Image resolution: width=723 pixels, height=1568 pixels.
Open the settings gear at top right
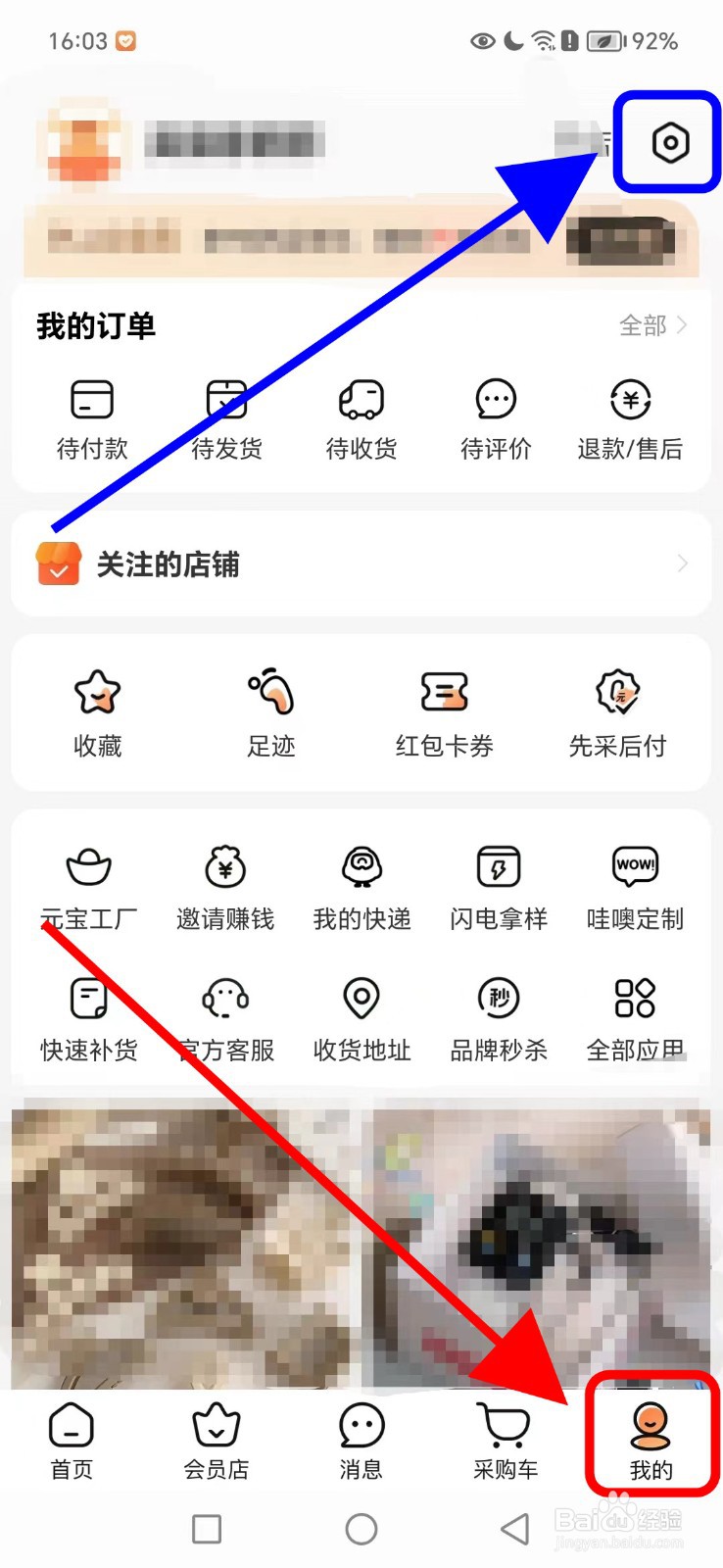pos(667,143)
